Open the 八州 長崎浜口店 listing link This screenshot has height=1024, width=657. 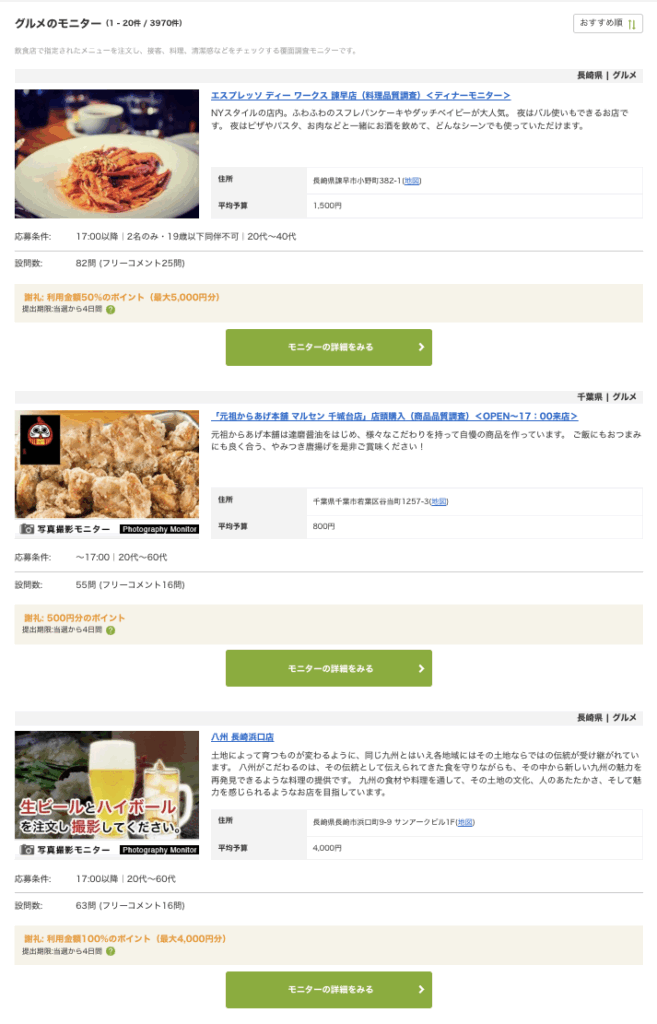click(x=243, y=737)
